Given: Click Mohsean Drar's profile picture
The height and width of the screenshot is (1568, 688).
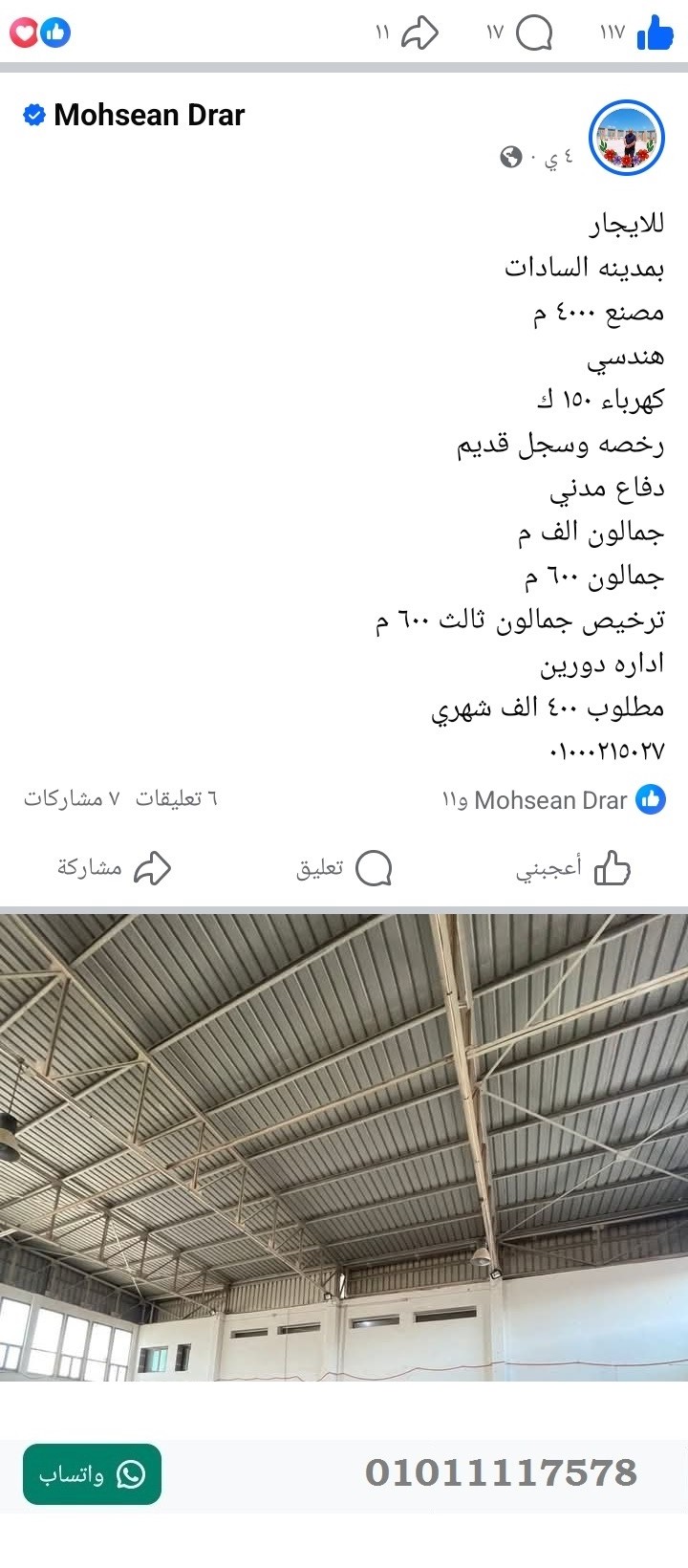Looking at the screenshot, I should [626, 137].
